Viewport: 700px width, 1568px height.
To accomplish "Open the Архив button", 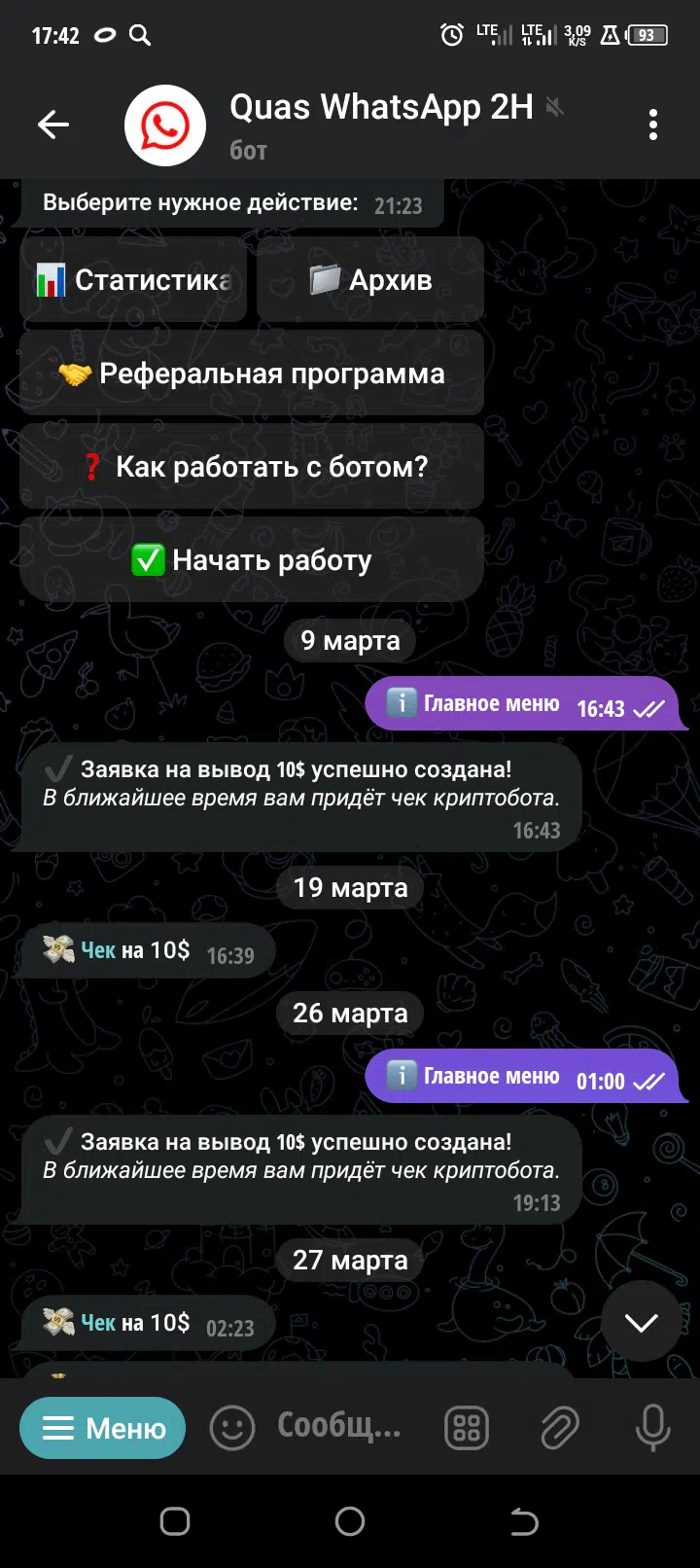I will click(x=370, y=280).
